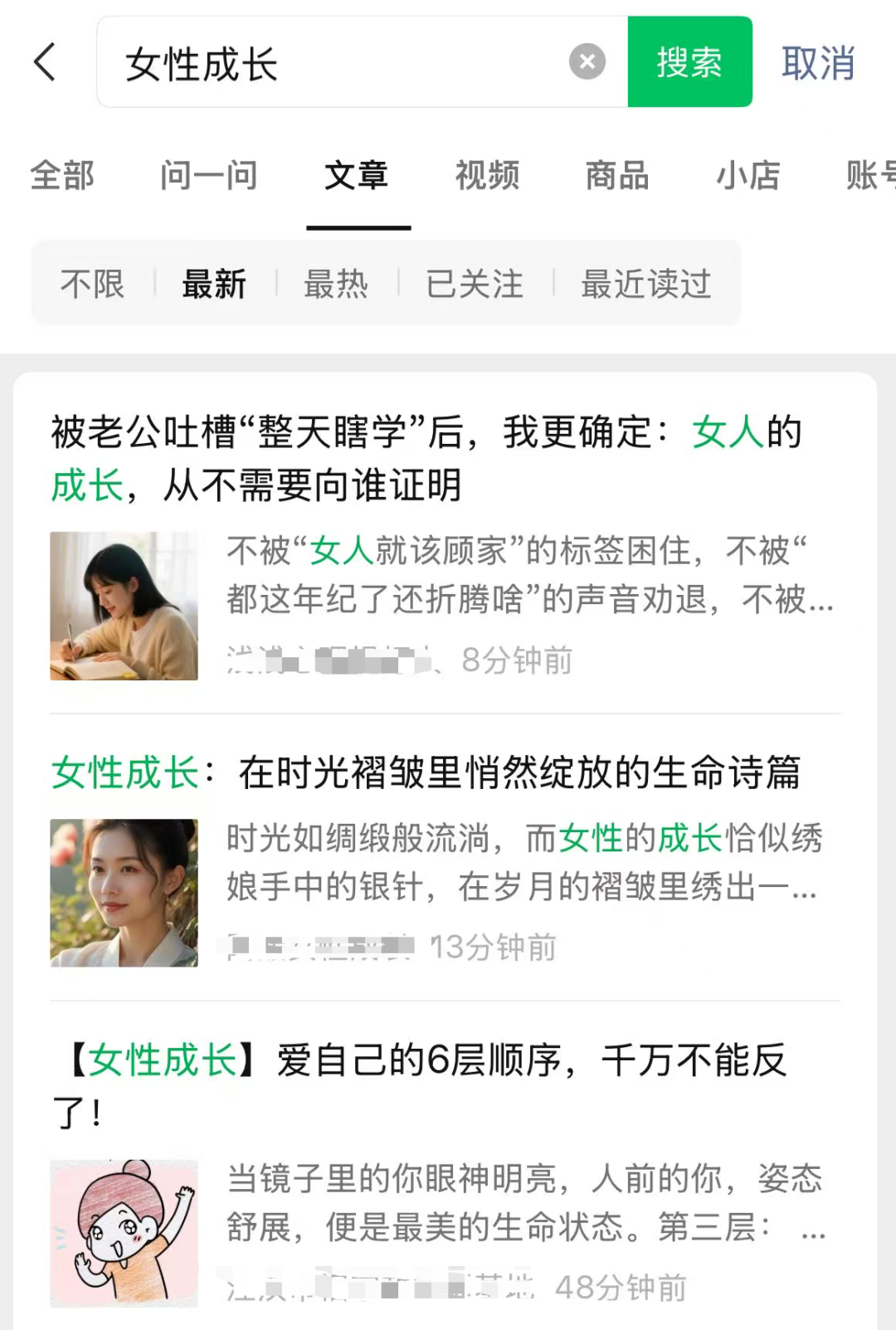Switch to the 全部 tab
Viewport: 896px width, 1330px height.
(x=62, y=176)
